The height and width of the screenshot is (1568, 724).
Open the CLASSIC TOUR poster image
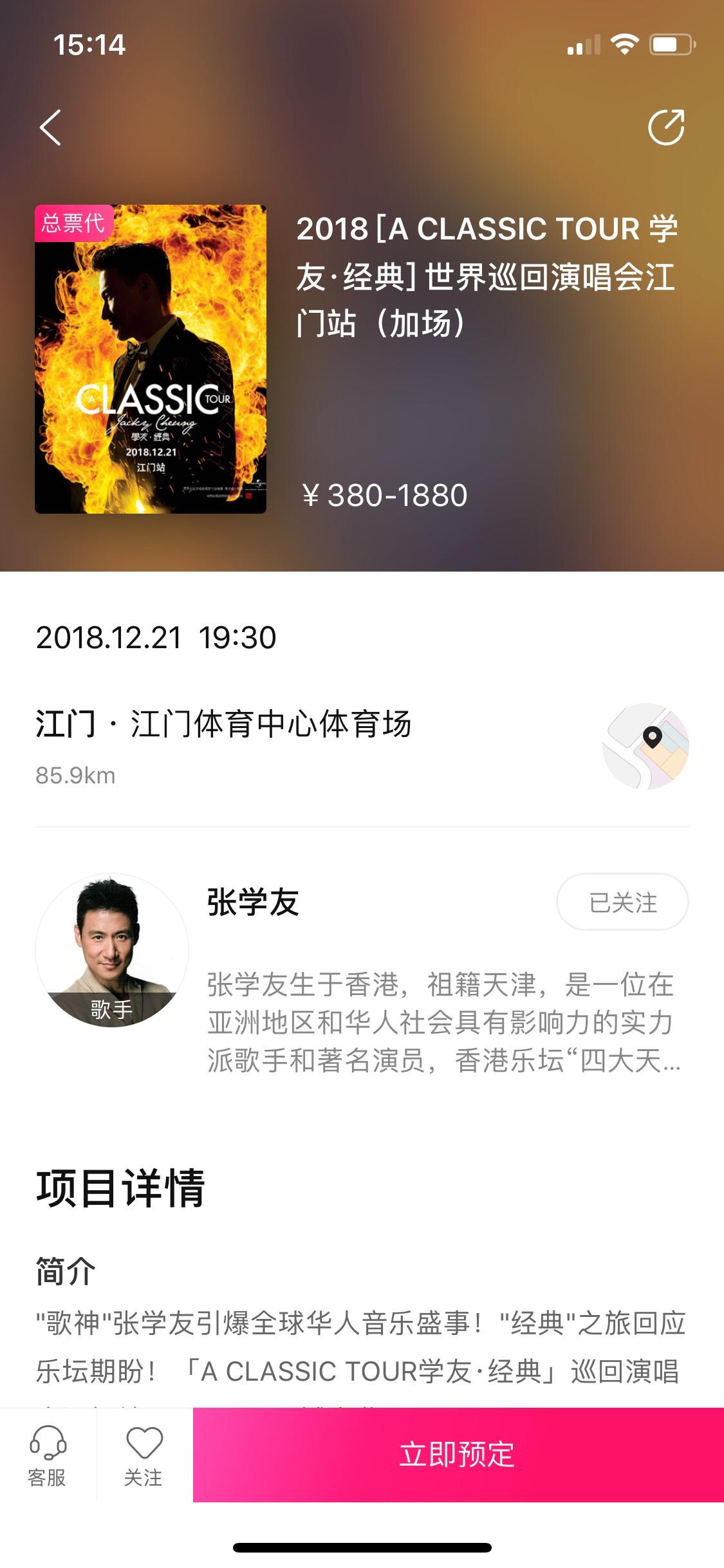pyautogui.click(x=151, y=359)
